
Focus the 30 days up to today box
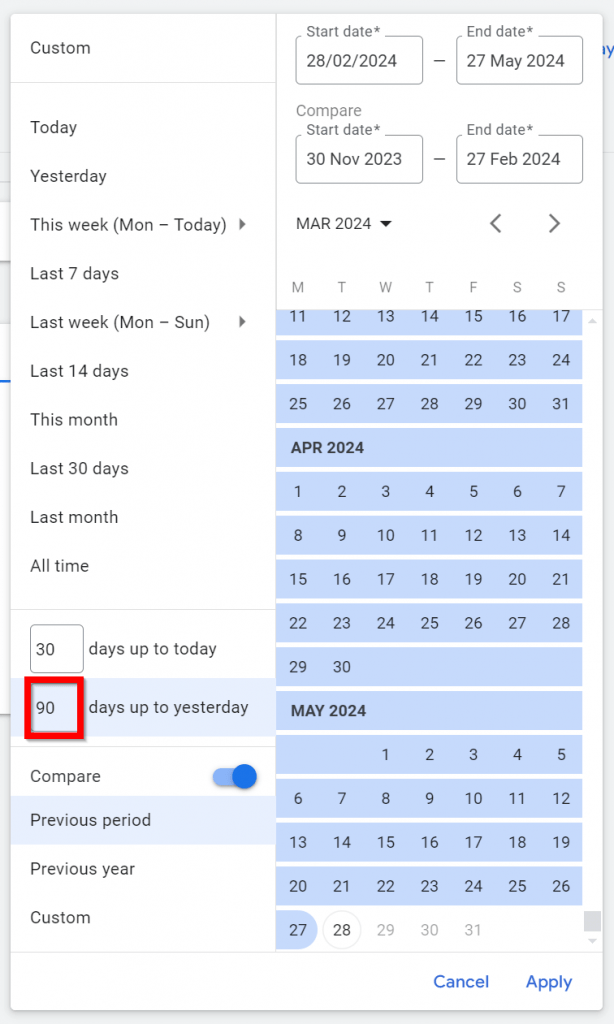[x=57, y=648]
